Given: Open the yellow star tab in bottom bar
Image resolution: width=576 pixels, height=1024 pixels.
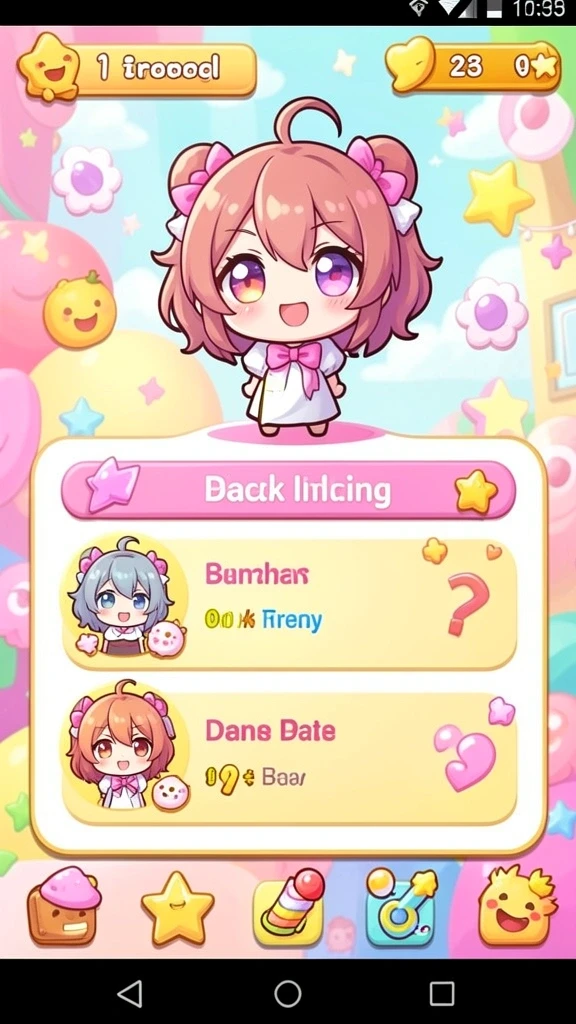Looking at the screenshot, I should 178,908.
